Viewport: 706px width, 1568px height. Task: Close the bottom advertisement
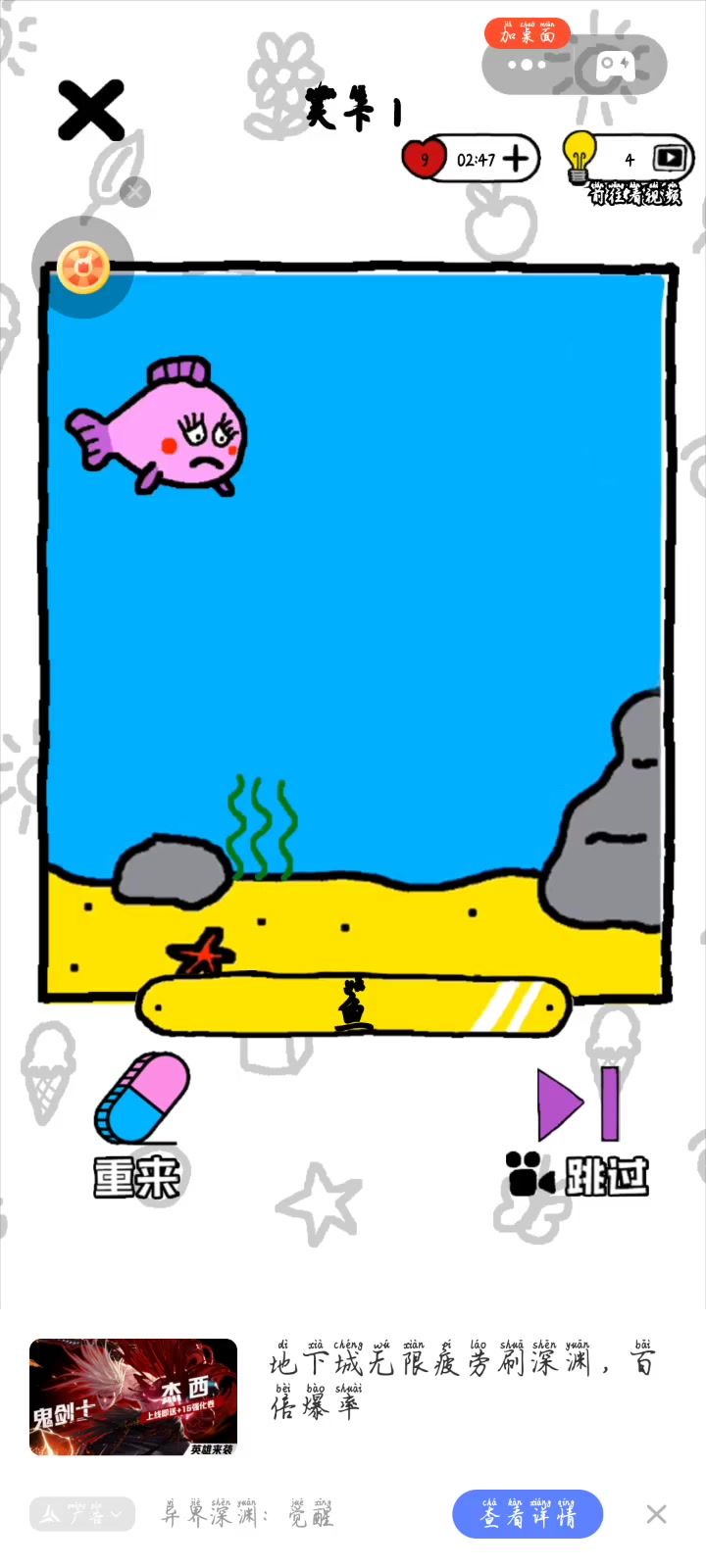pos(656,1514)
